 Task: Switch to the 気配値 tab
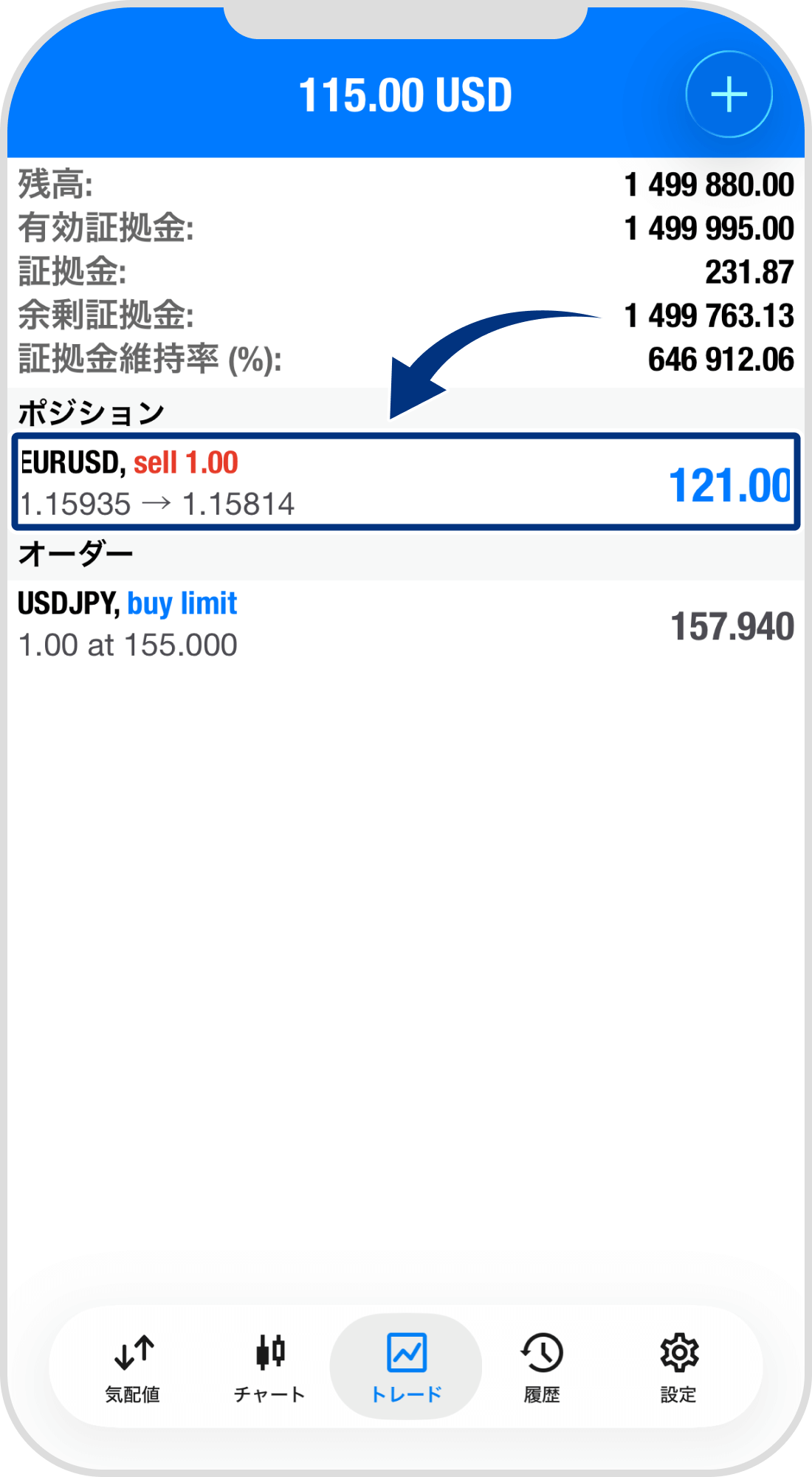[x=133, y=1367]
